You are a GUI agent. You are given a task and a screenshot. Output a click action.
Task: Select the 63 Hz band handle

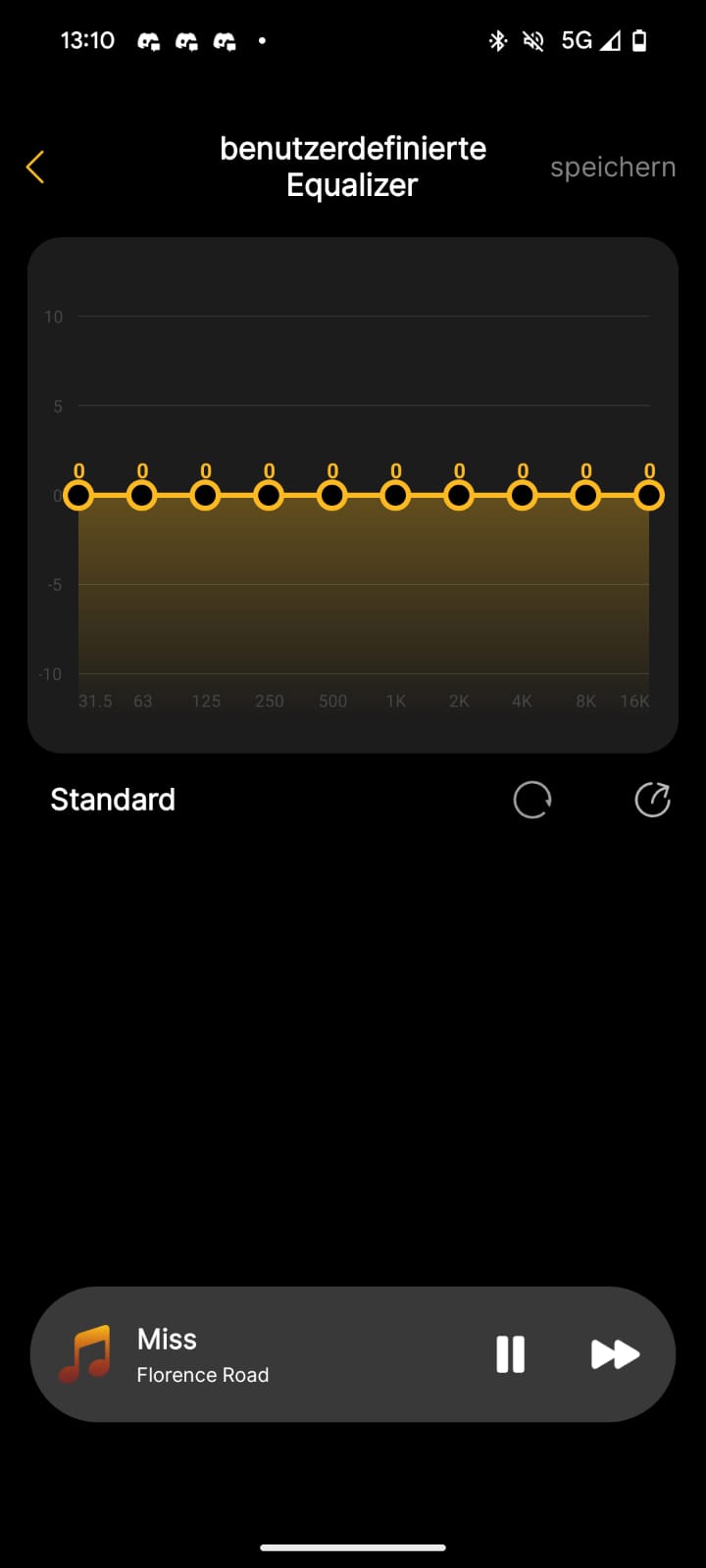point(142,496)
